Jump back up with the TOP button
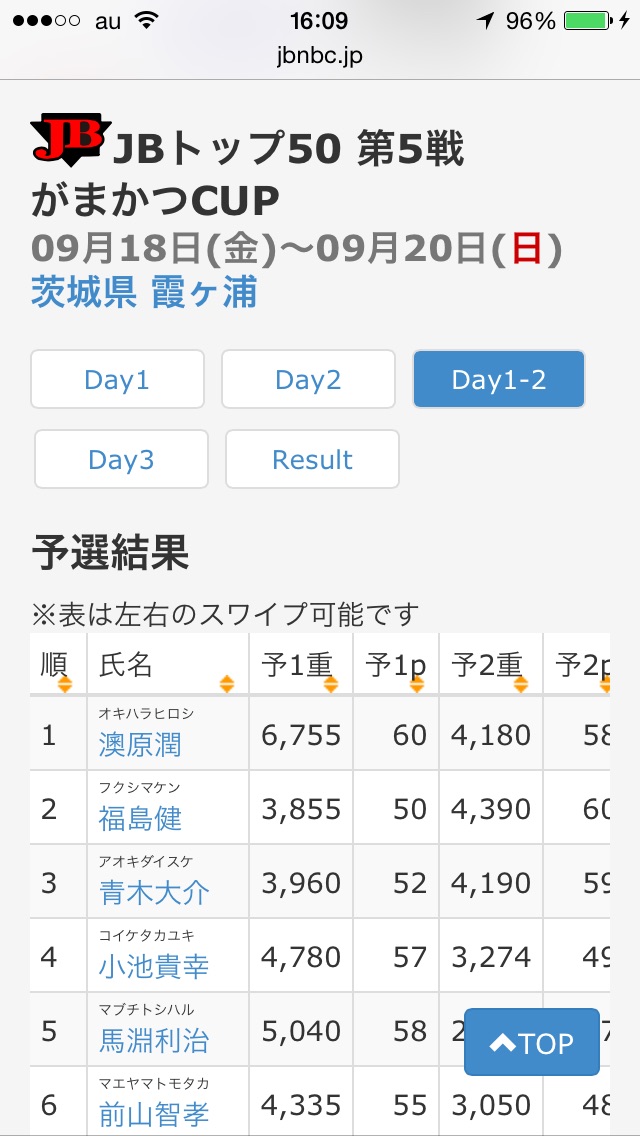640x1136 pixels. coord(532,1042)
